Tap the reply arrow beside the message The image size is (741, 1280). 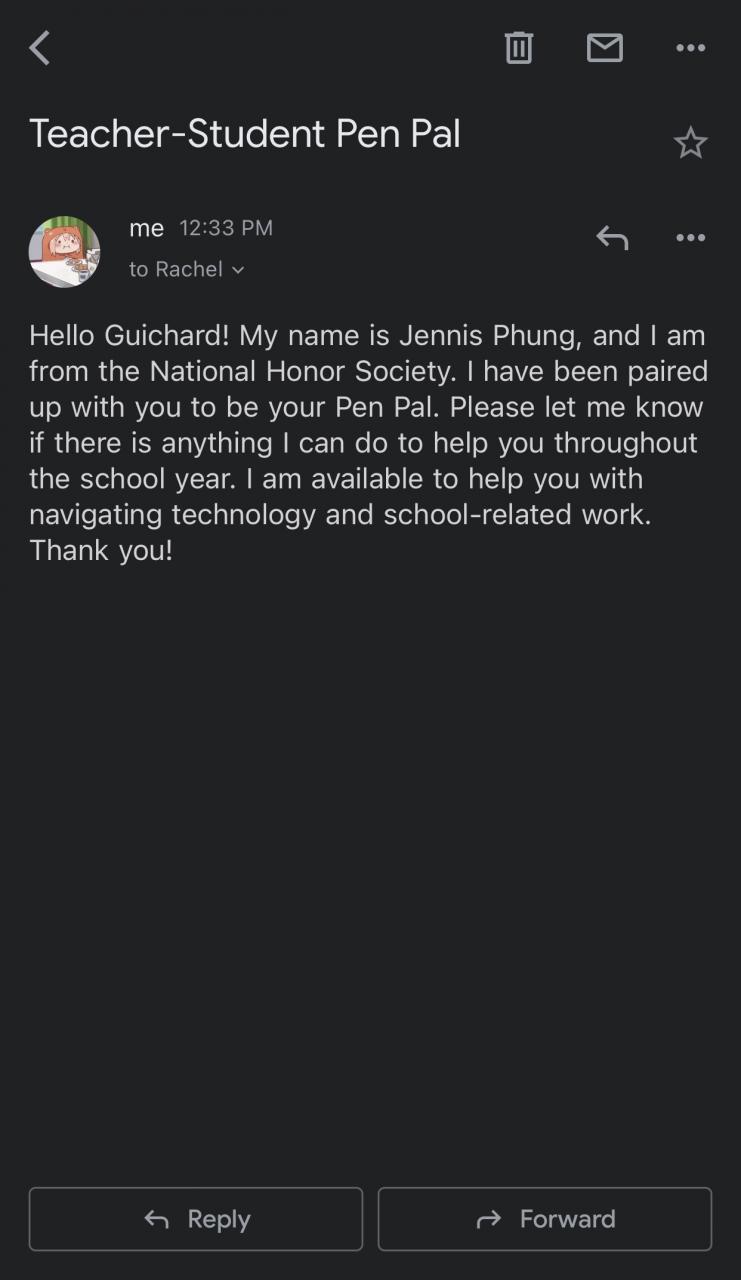coord(612,238)
